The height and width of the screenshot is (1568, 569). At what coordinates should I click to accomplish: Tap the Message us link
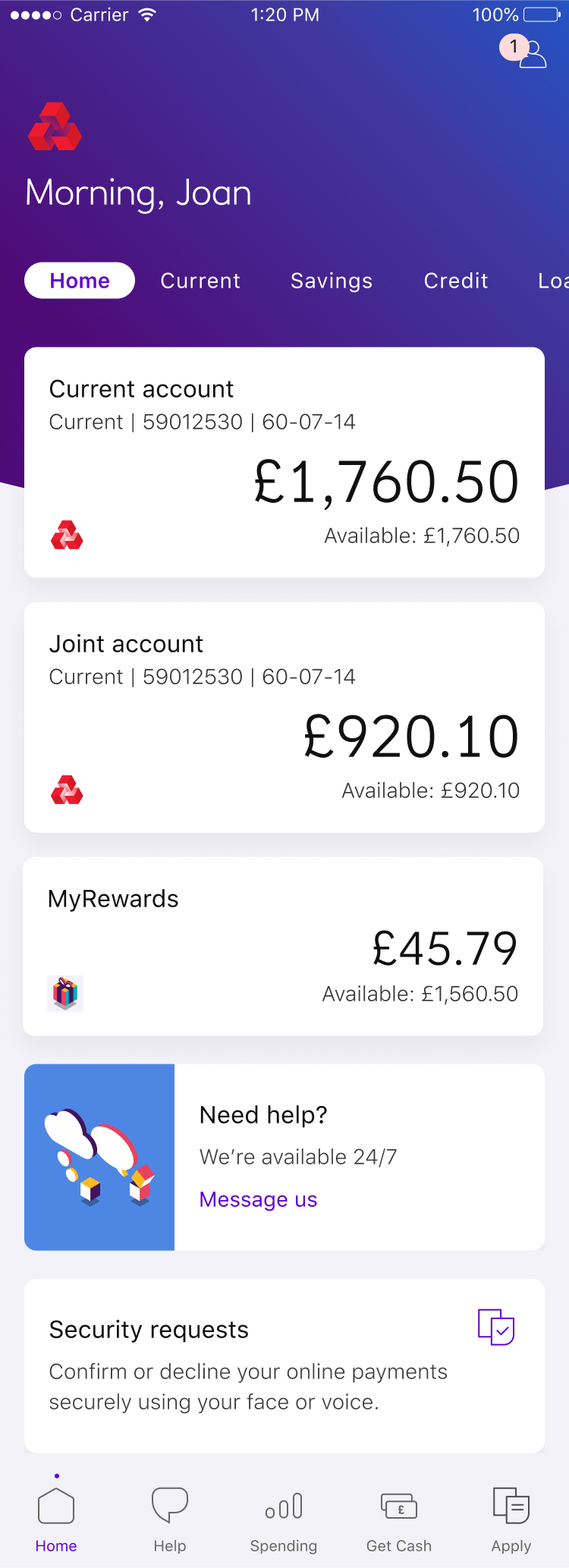(258, 1199)
